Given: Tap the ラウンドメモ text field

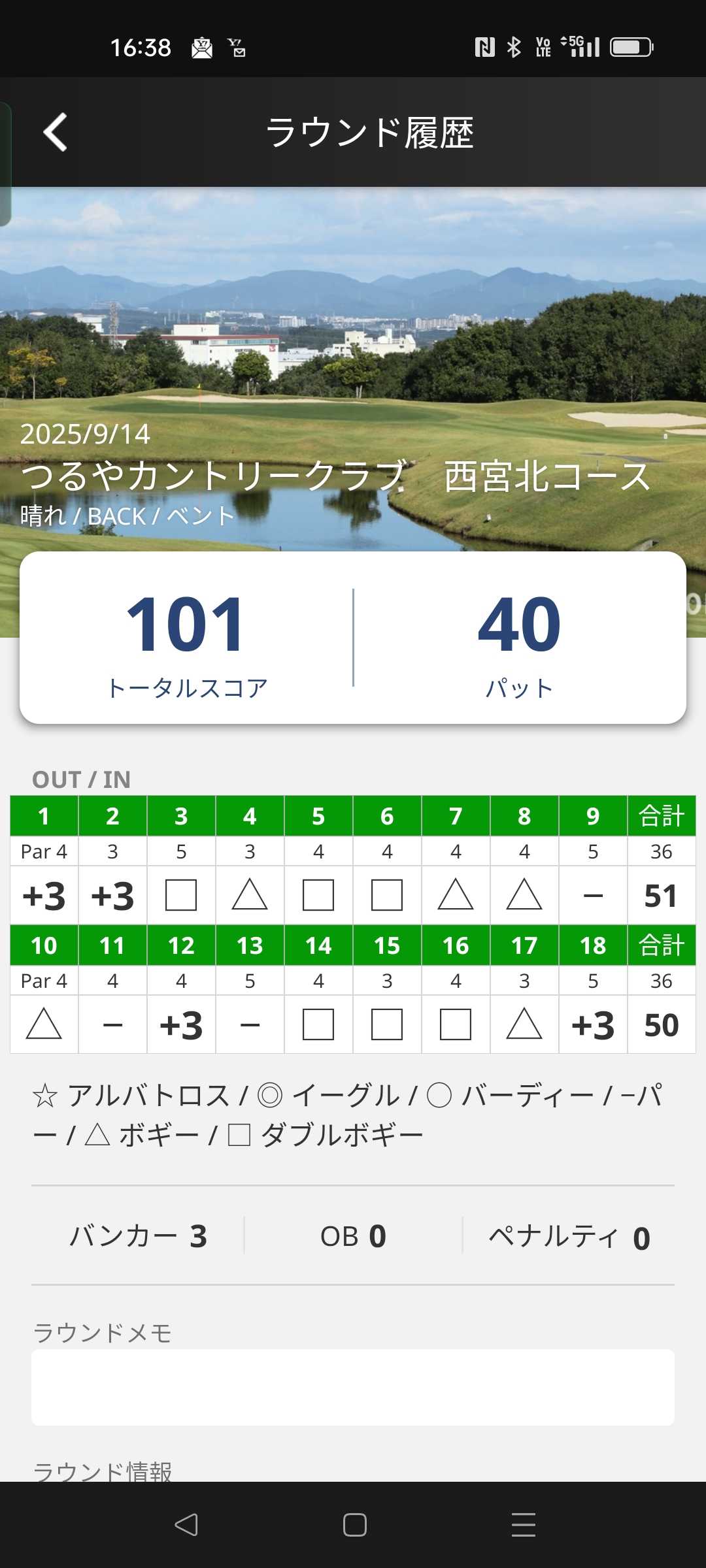Looking at the screenshot, I should pos(353,1387).
